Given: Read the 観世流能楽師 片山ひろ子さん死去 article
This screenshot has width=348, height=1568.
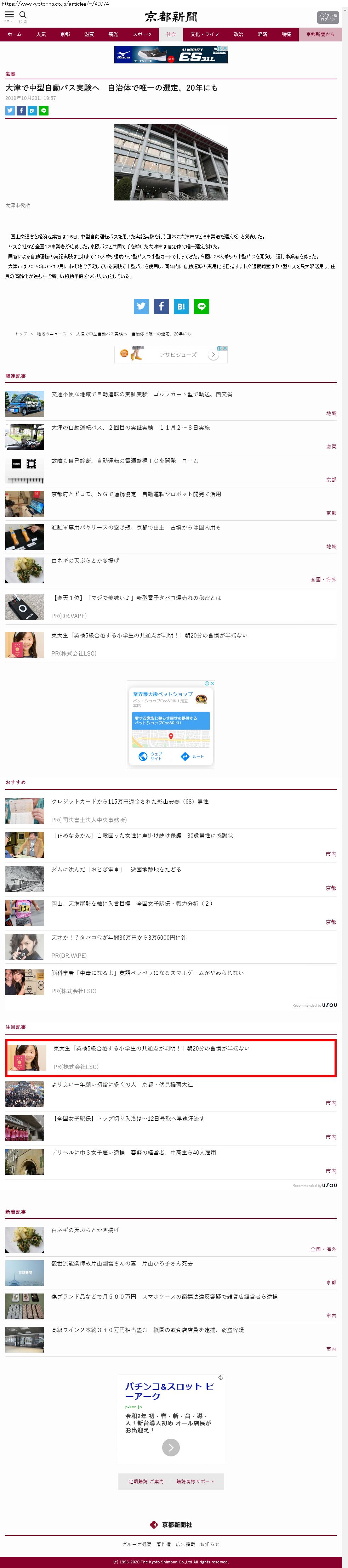Looking at the screenshot, I should [x=122, y=1263].
